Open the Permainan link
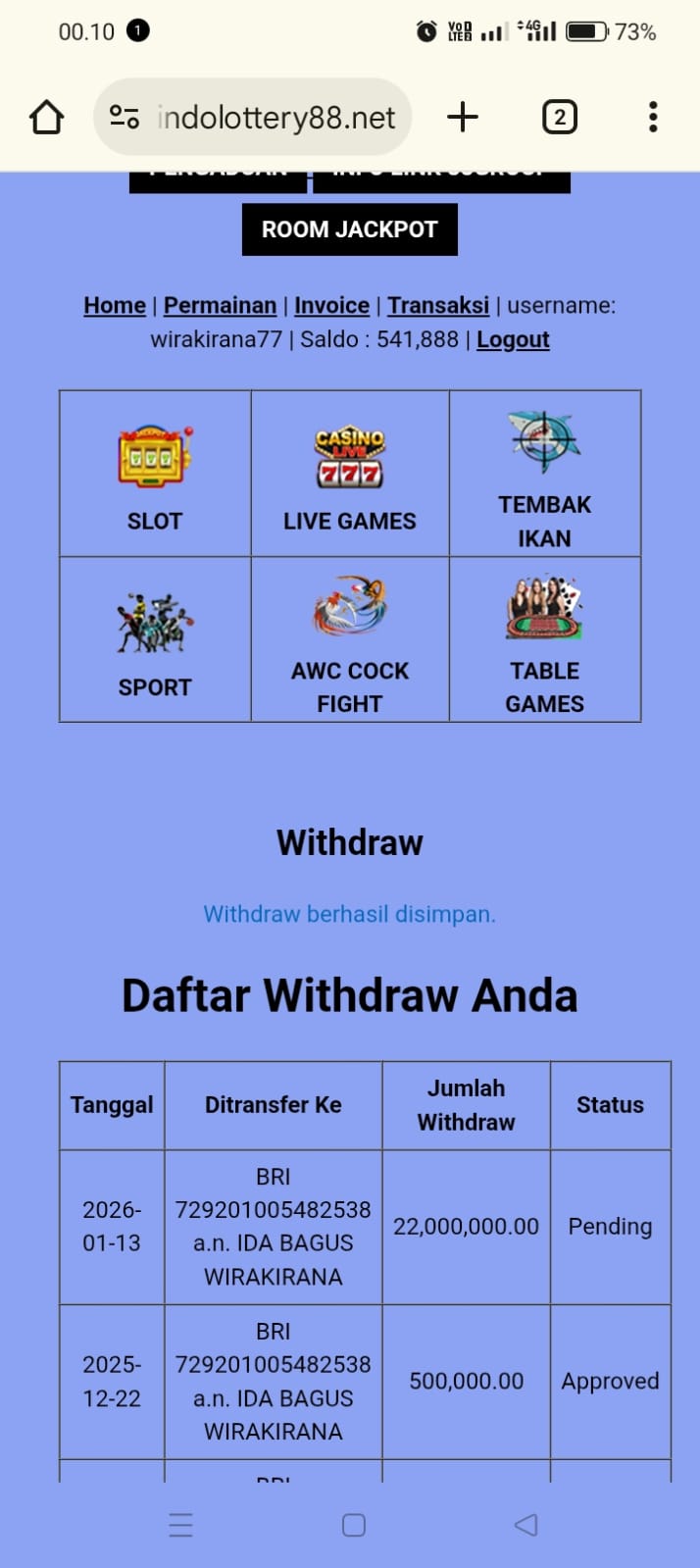Image resolution: width=700 pixels, height=1568 pixels. pyautogui.click(x=220, y=306)
